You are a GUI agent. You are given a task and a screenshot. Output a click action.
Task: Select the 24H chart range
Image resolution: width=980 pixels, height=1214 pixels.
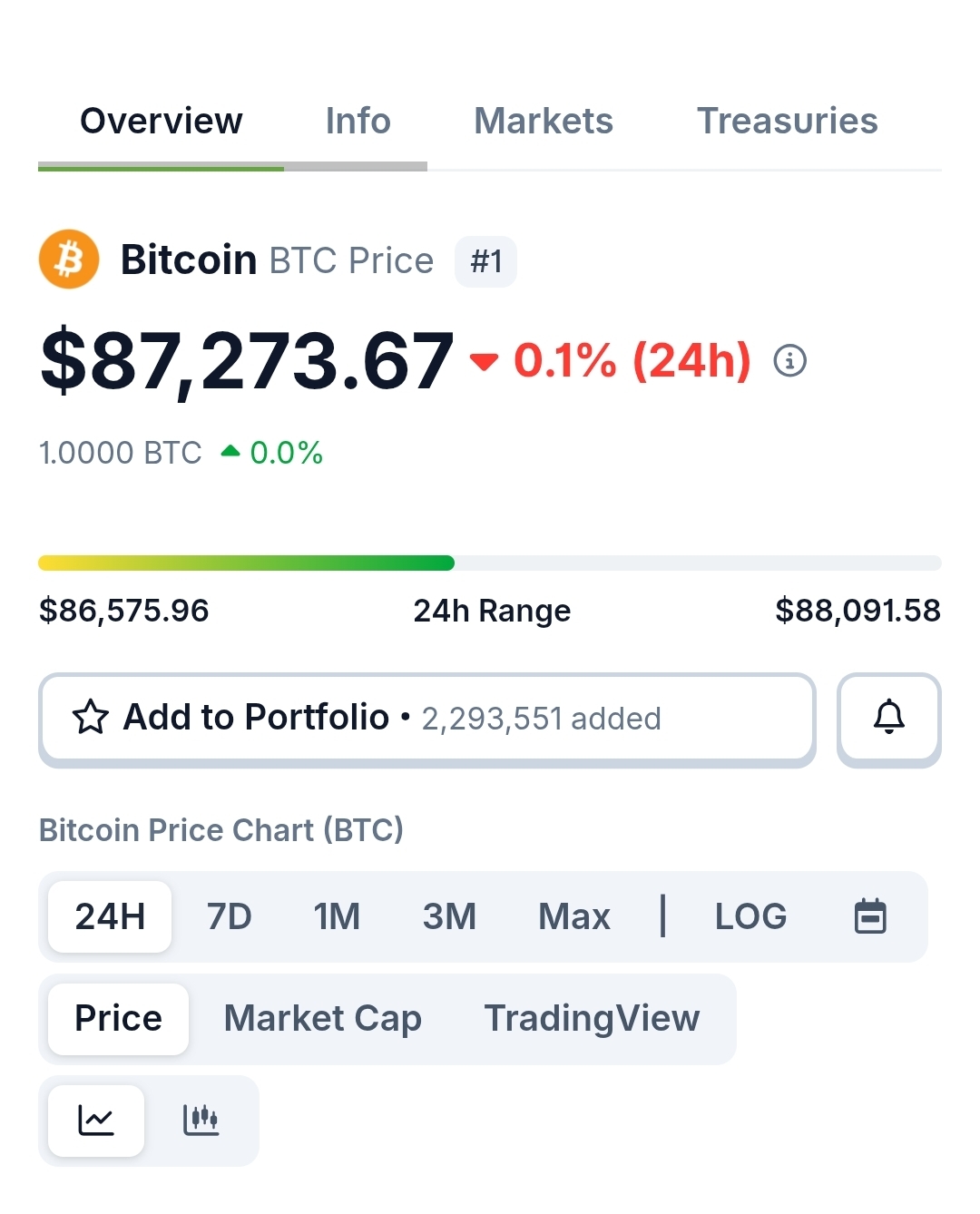pos(110,916)
